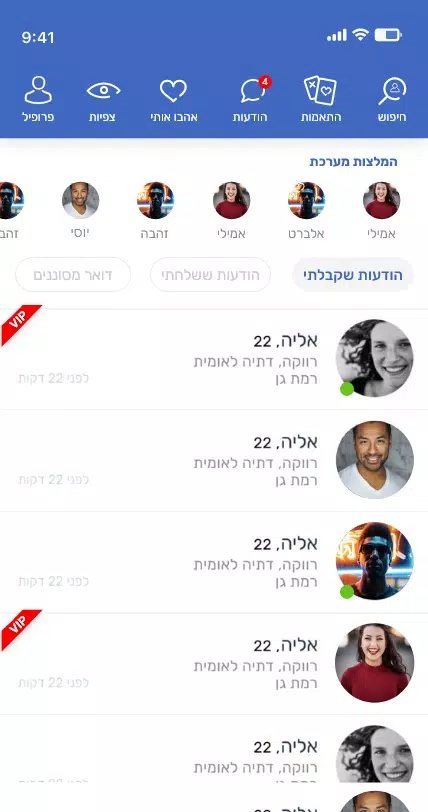
Task: Show the דואר מסוננים filtered mail
Action: (73, 274)
